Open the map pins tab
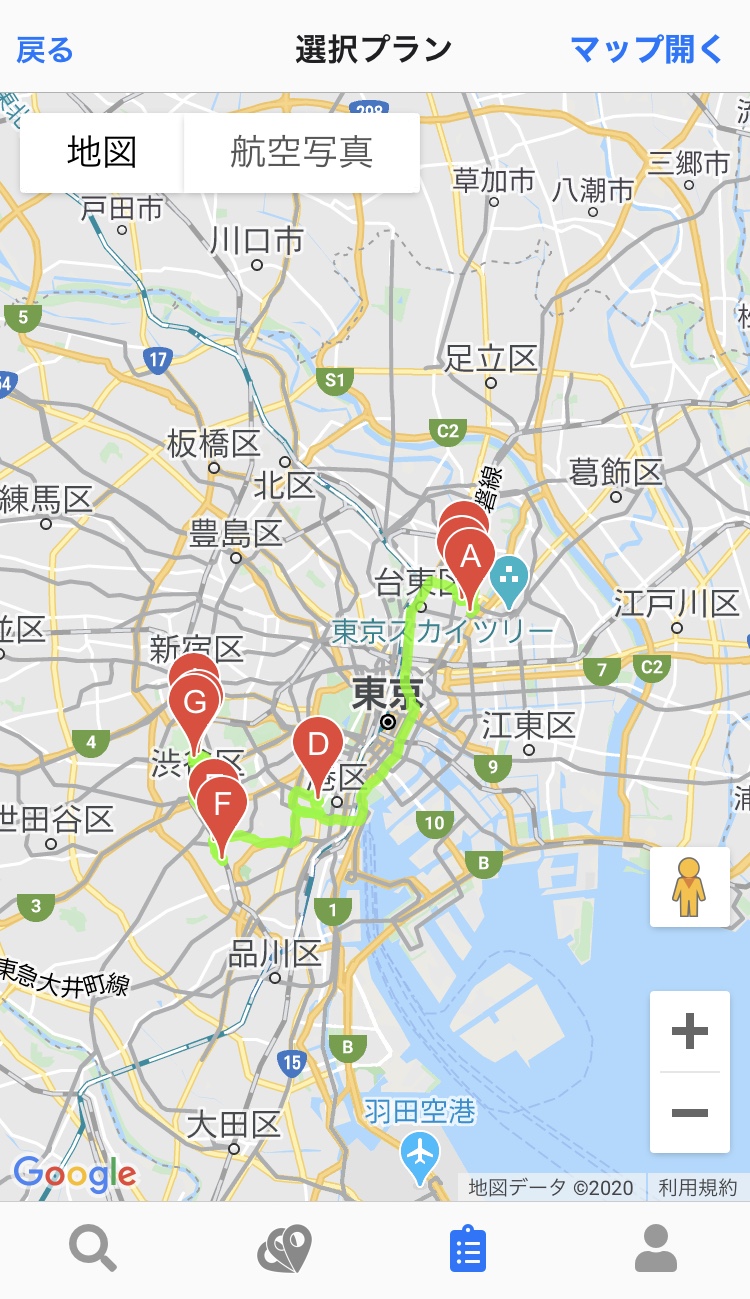This screenshot has width=750, height=1299. pos(284,1250)
